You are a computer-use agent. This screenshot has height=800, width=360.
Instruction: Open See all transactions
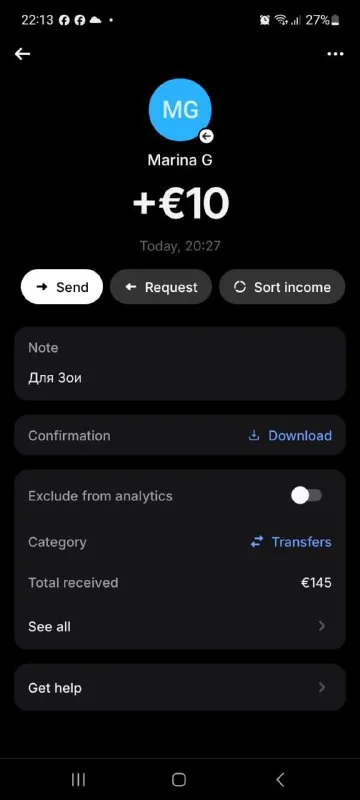click(179, 626)
